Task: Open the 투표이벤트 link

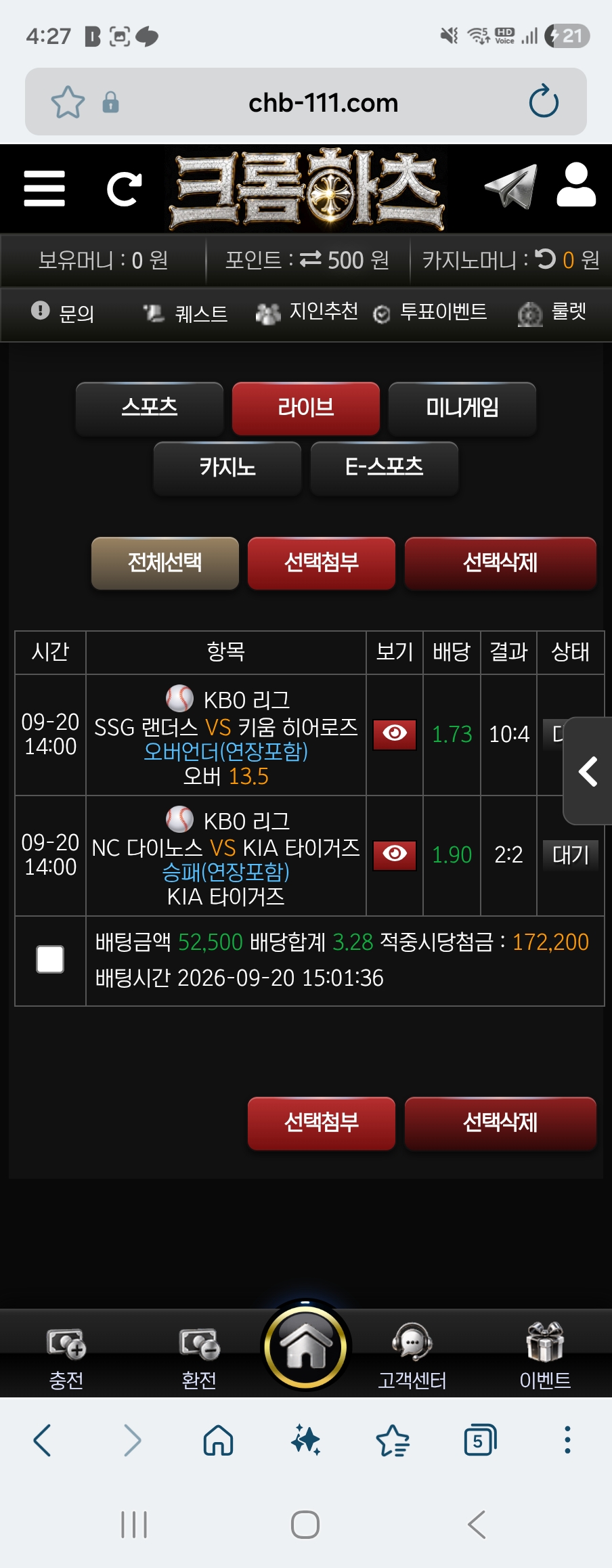Action: point(431,312)
